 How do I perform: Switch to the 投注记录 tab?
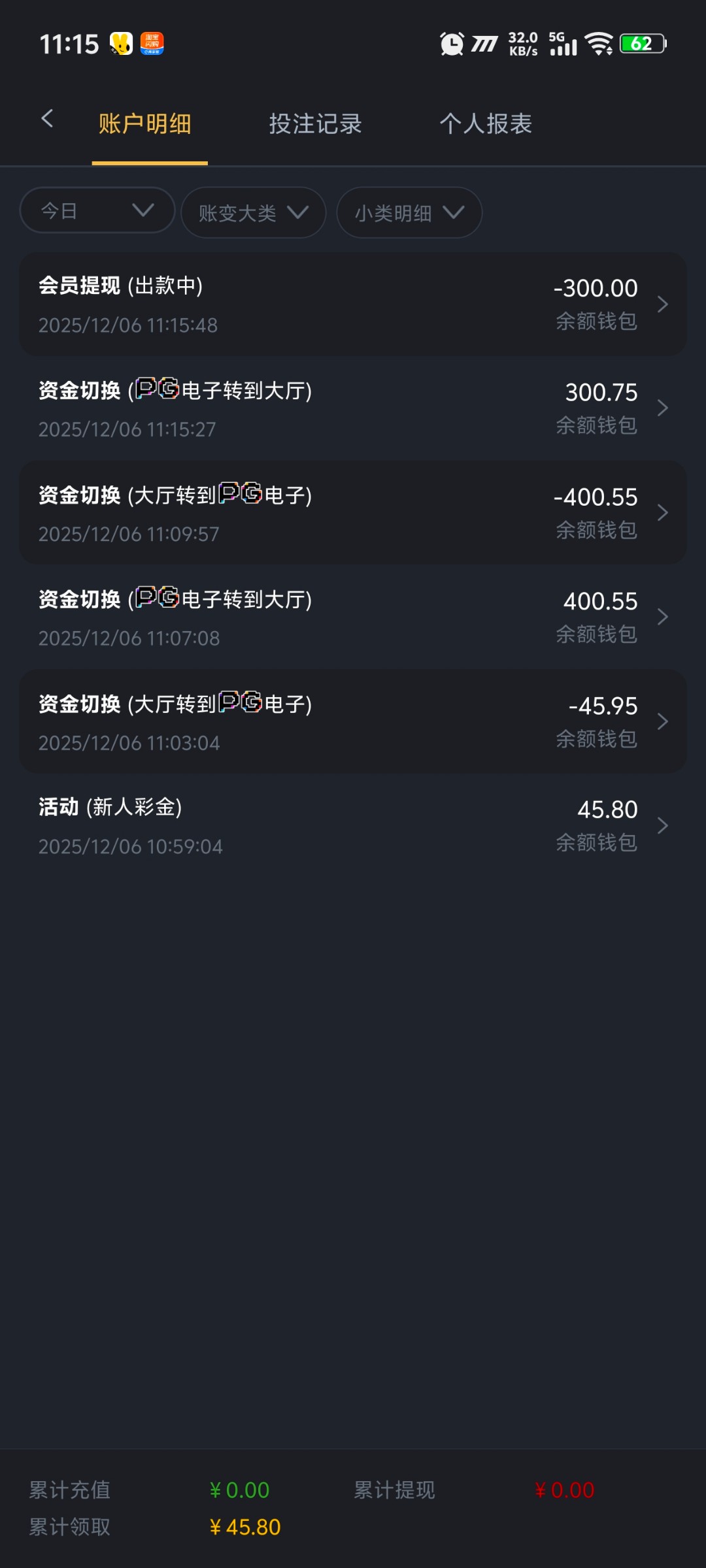315,124
